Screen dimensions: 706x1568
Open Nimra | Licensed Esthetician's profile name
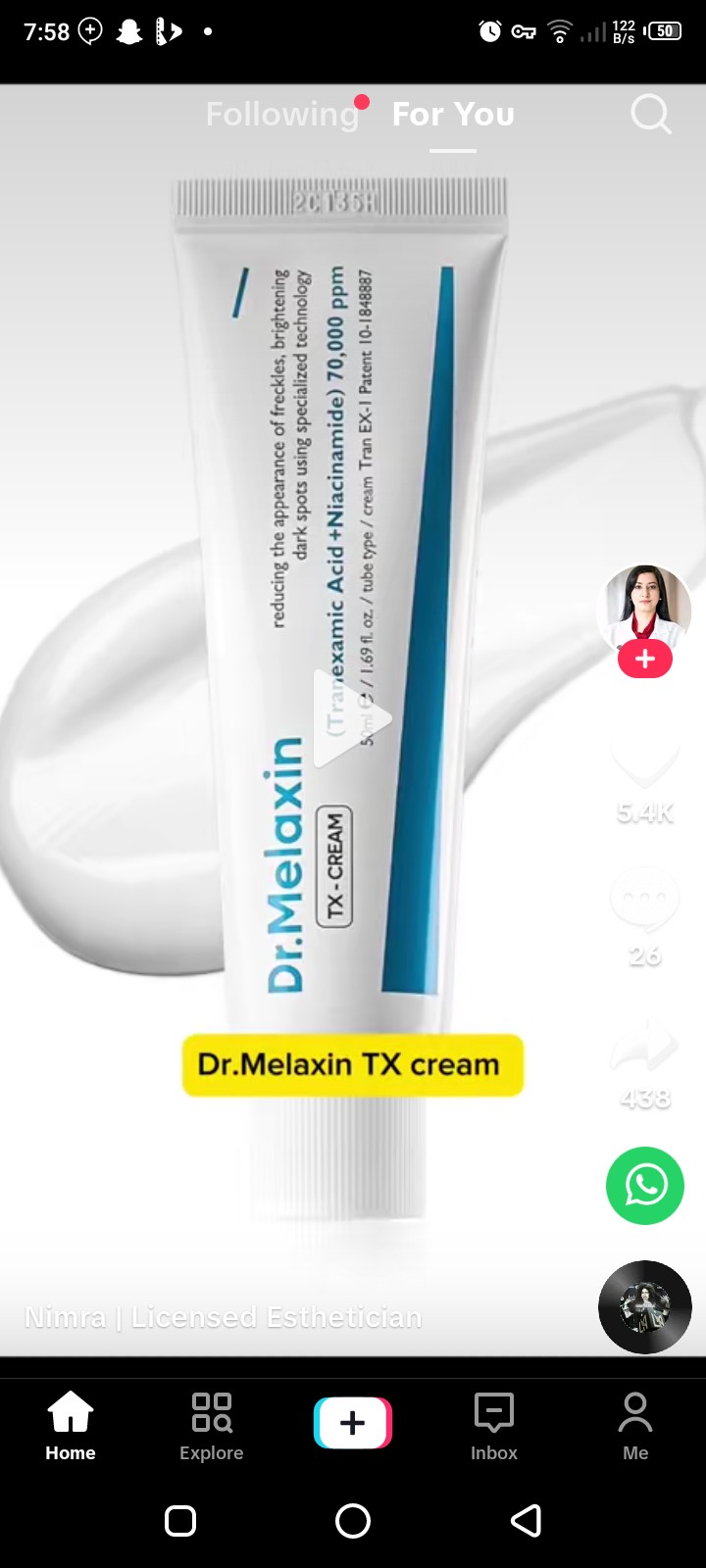(224, 1317)
